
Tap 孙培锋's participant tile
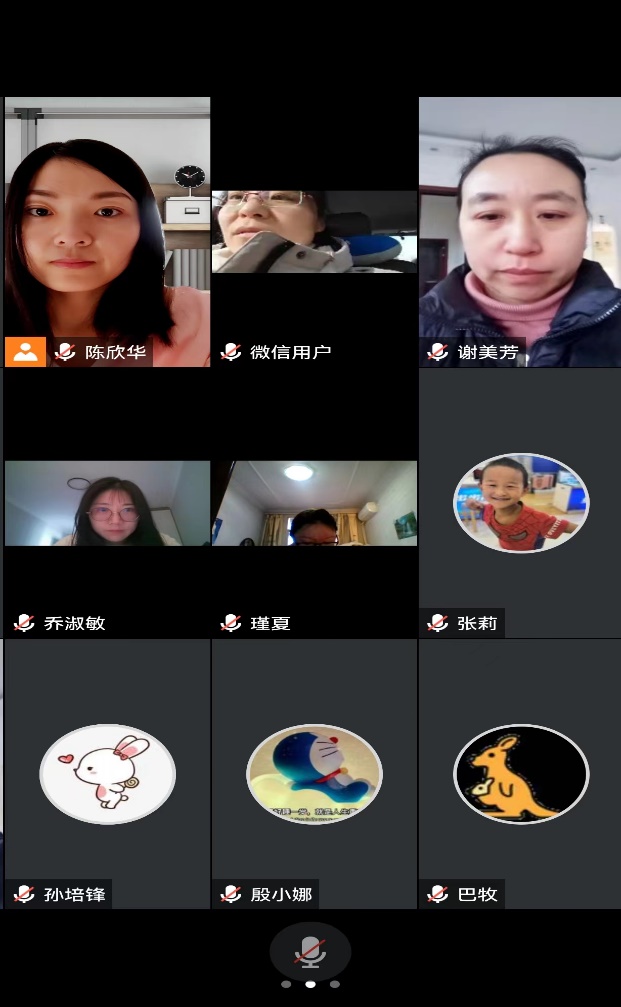pos(107,774)
